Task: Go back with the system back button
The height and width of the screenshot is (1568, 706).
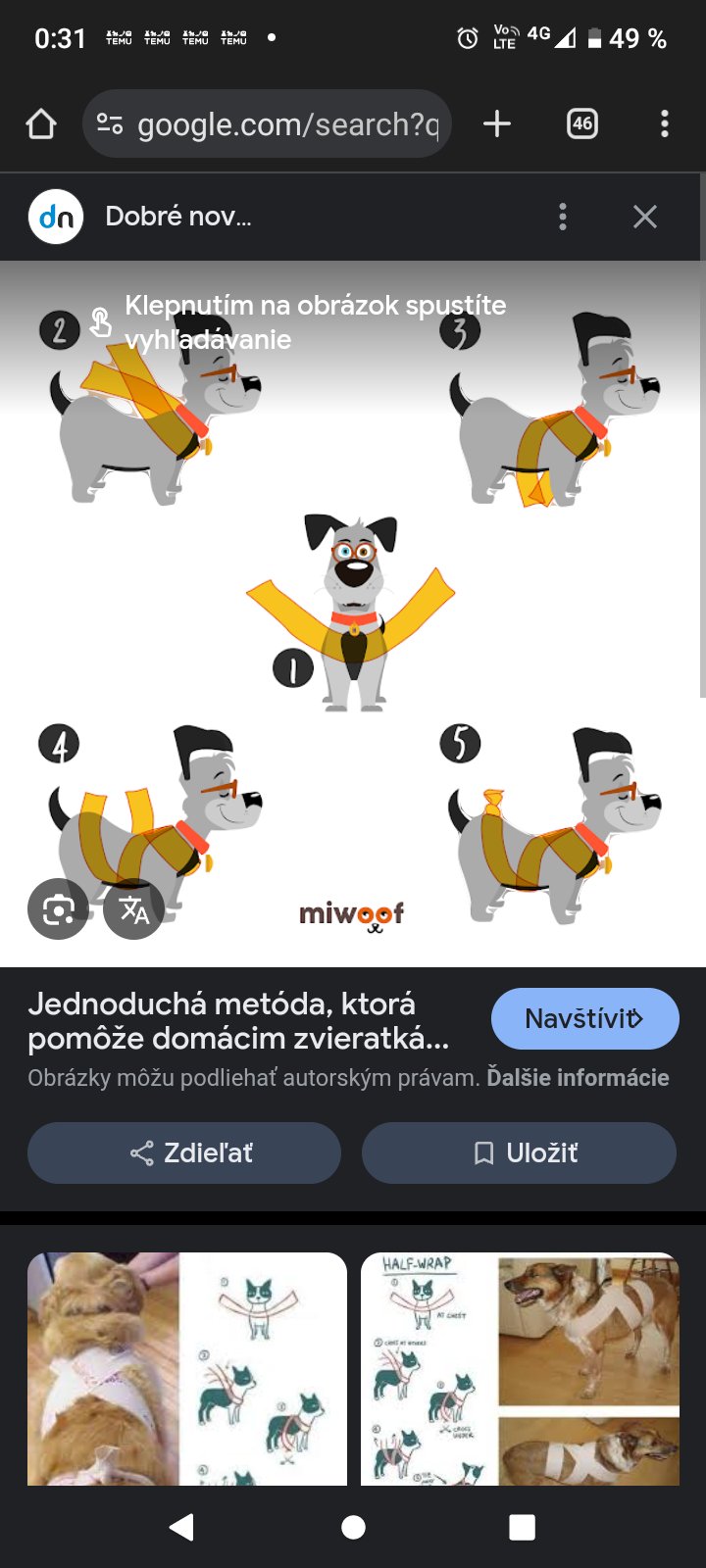Action: click(182, 1527)
